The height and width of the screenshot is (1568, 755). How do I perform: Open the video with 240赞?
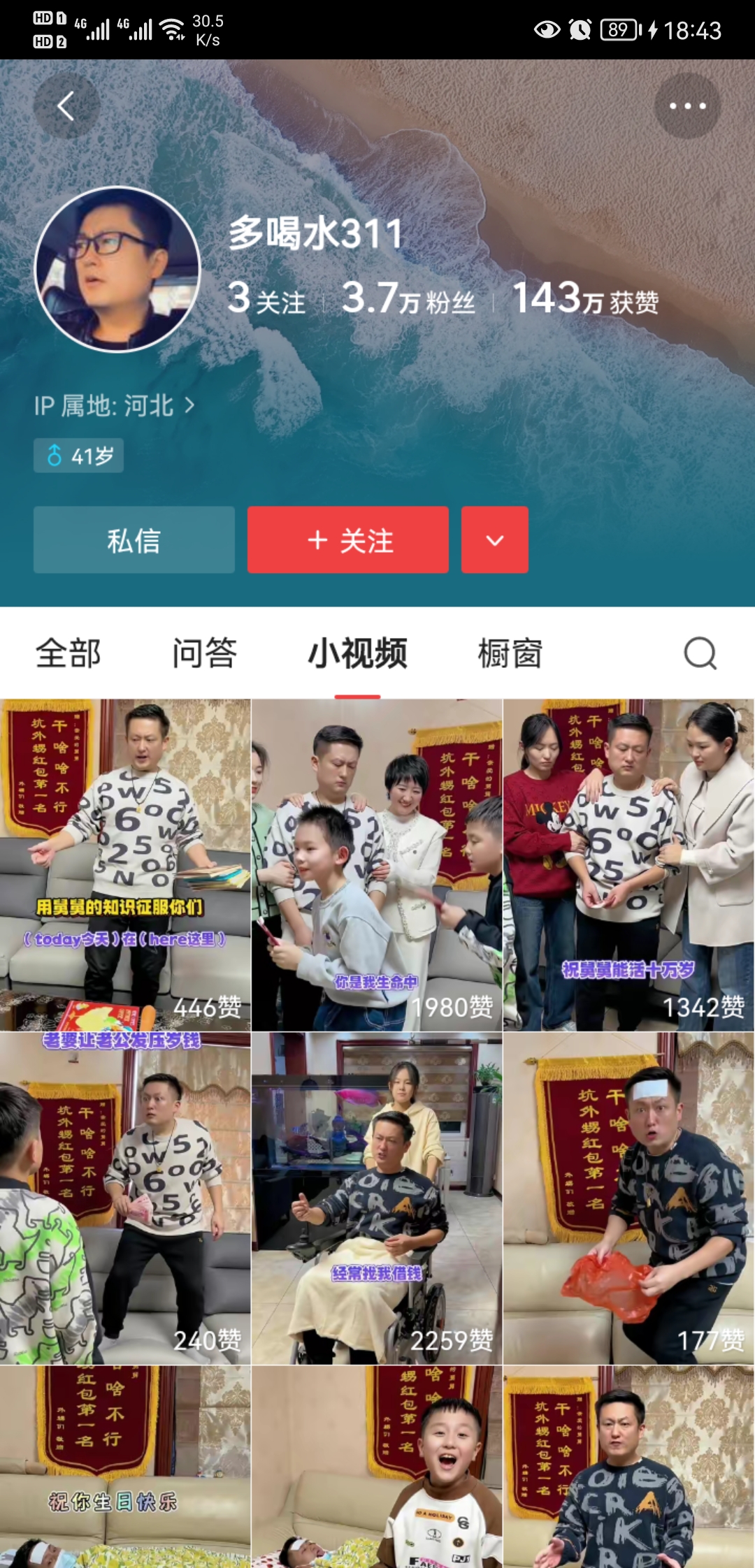point(125,1198)
